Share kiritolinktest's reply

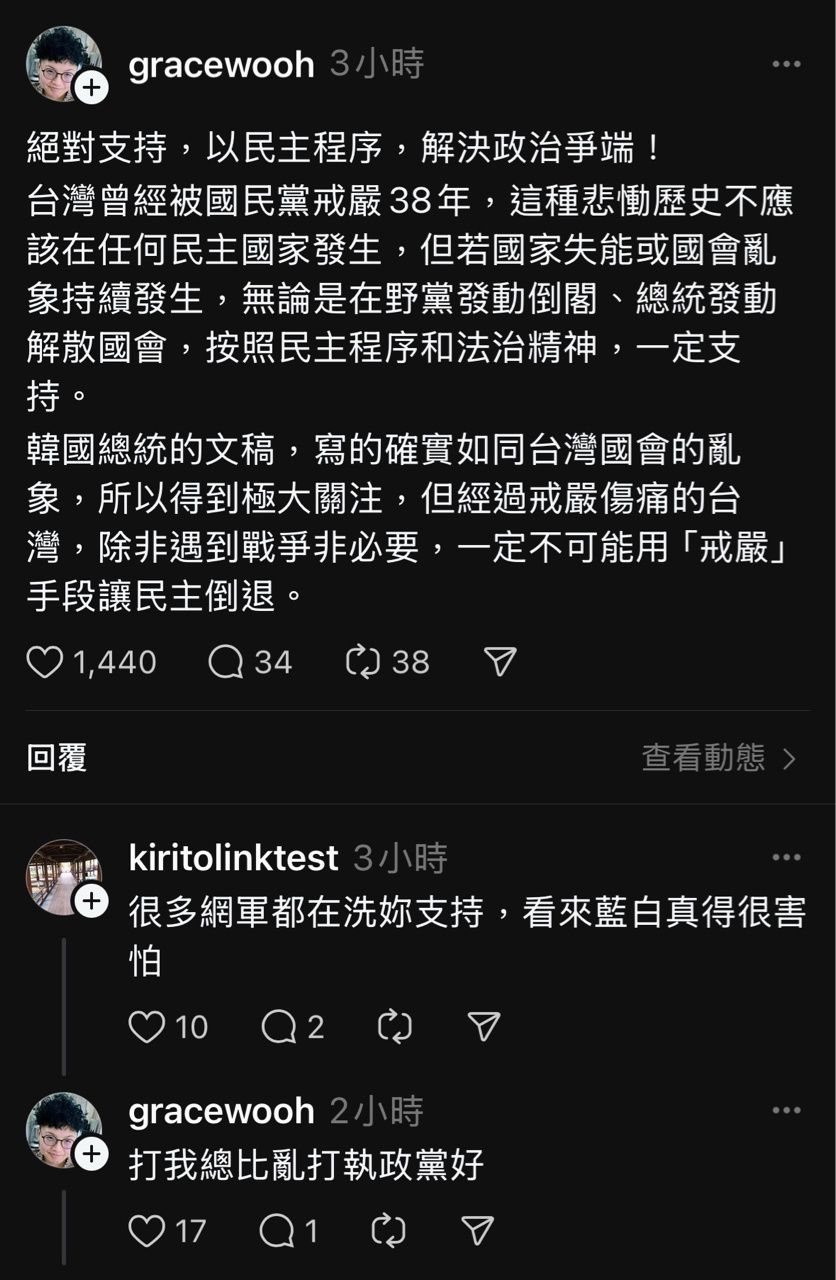point(484,1027)
